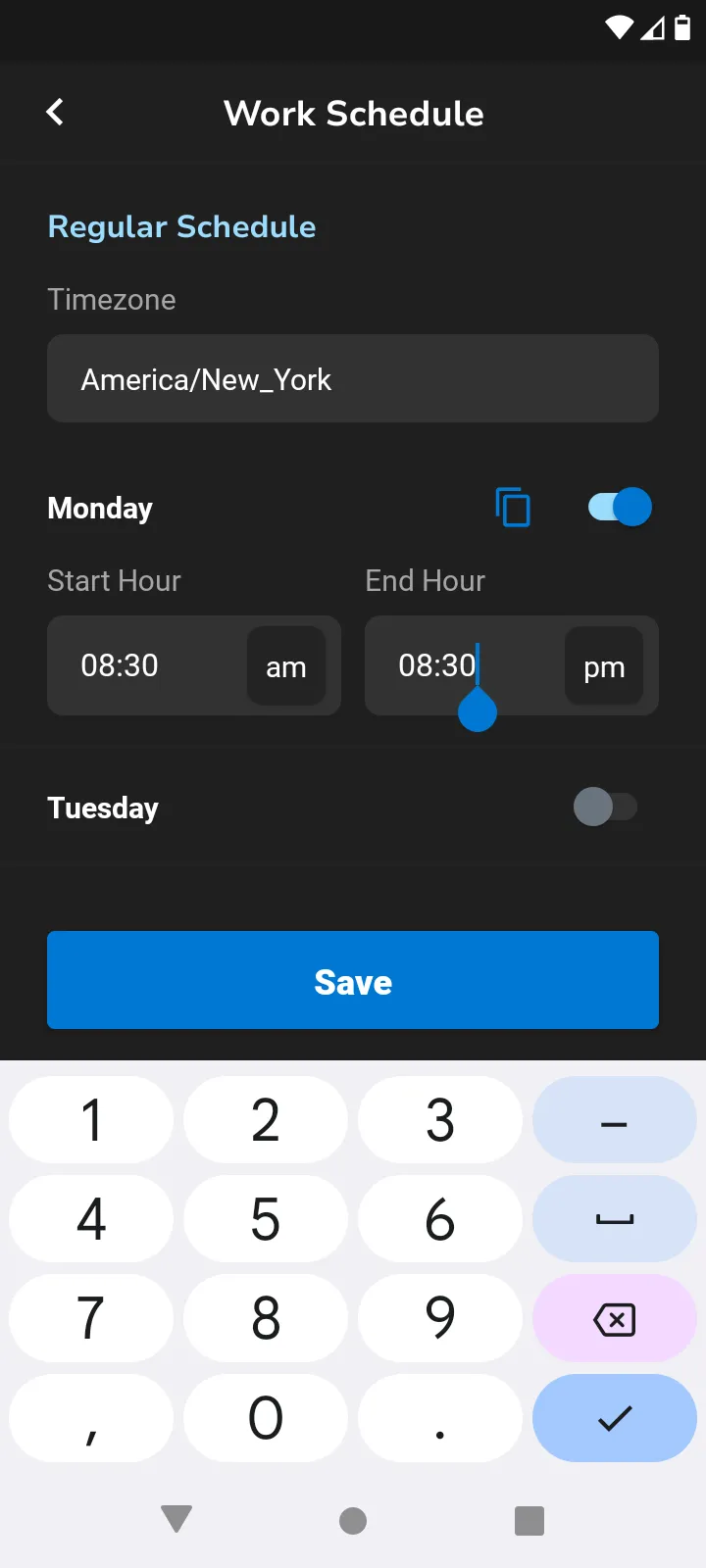Open the Timezone America/New_York field
Screen dimensions: 706x1568
pos(353,379)
